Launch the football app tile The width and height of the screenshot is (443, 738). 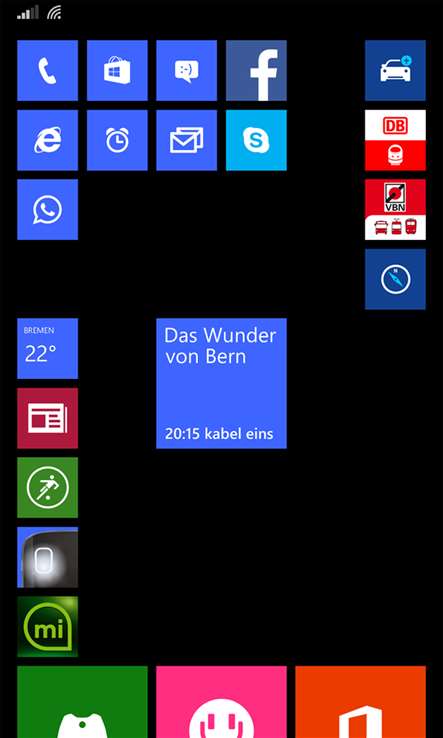(48, 488)
